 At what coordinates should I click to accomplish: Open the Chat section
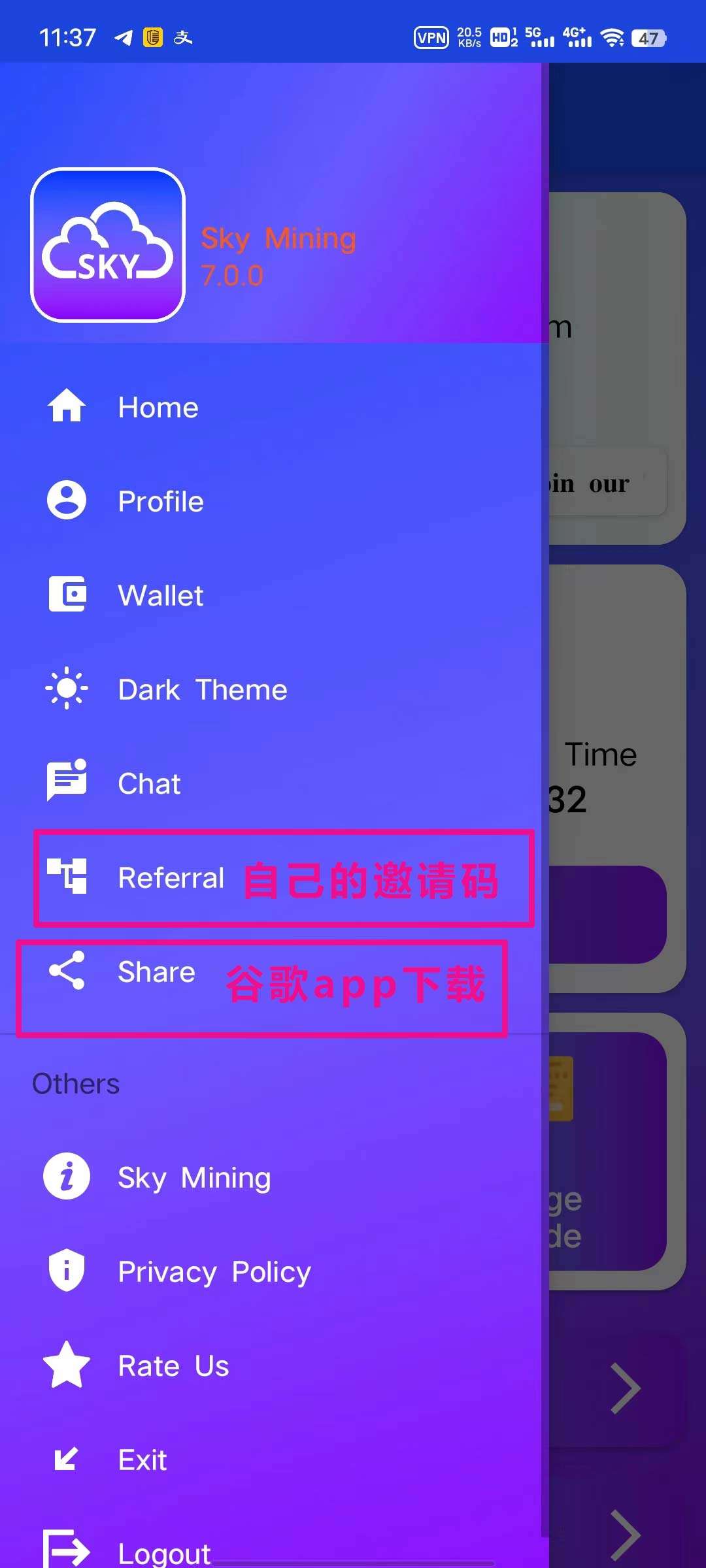149,783
